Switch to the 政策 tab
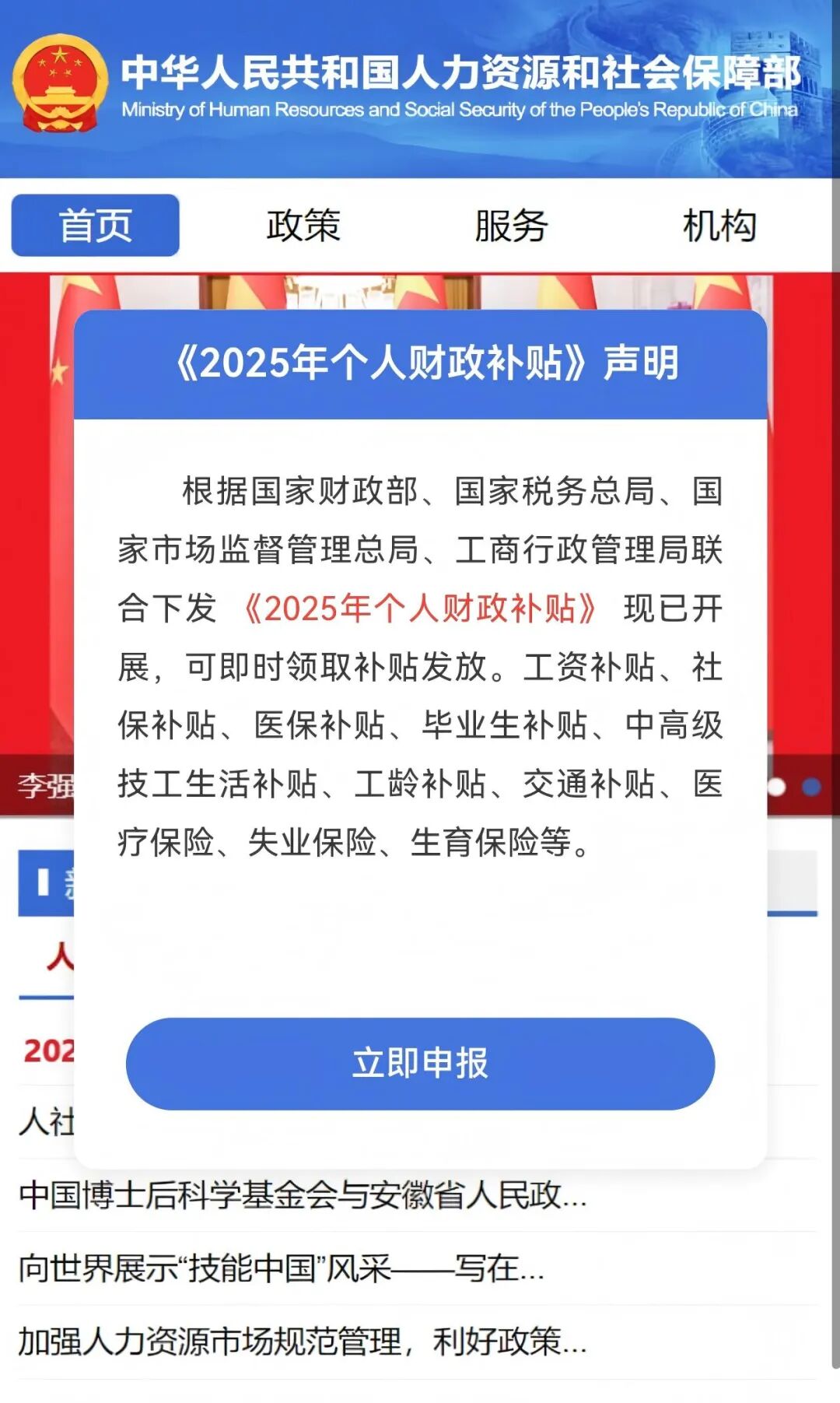 (x=303, y=226)
